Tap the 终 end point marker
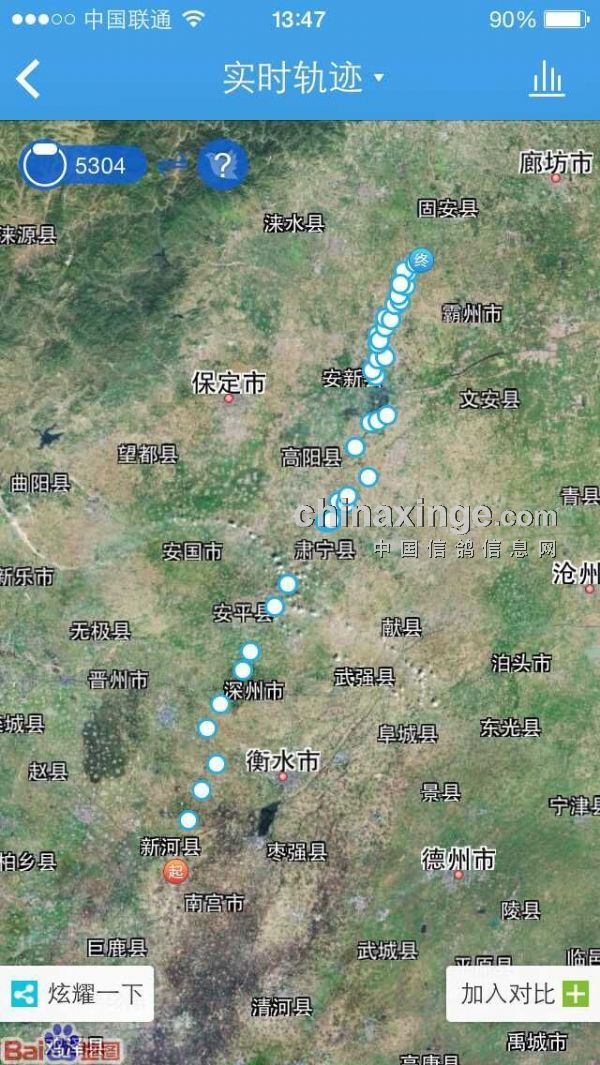Screen dimensions: 600x1065 tap(423, 258)
